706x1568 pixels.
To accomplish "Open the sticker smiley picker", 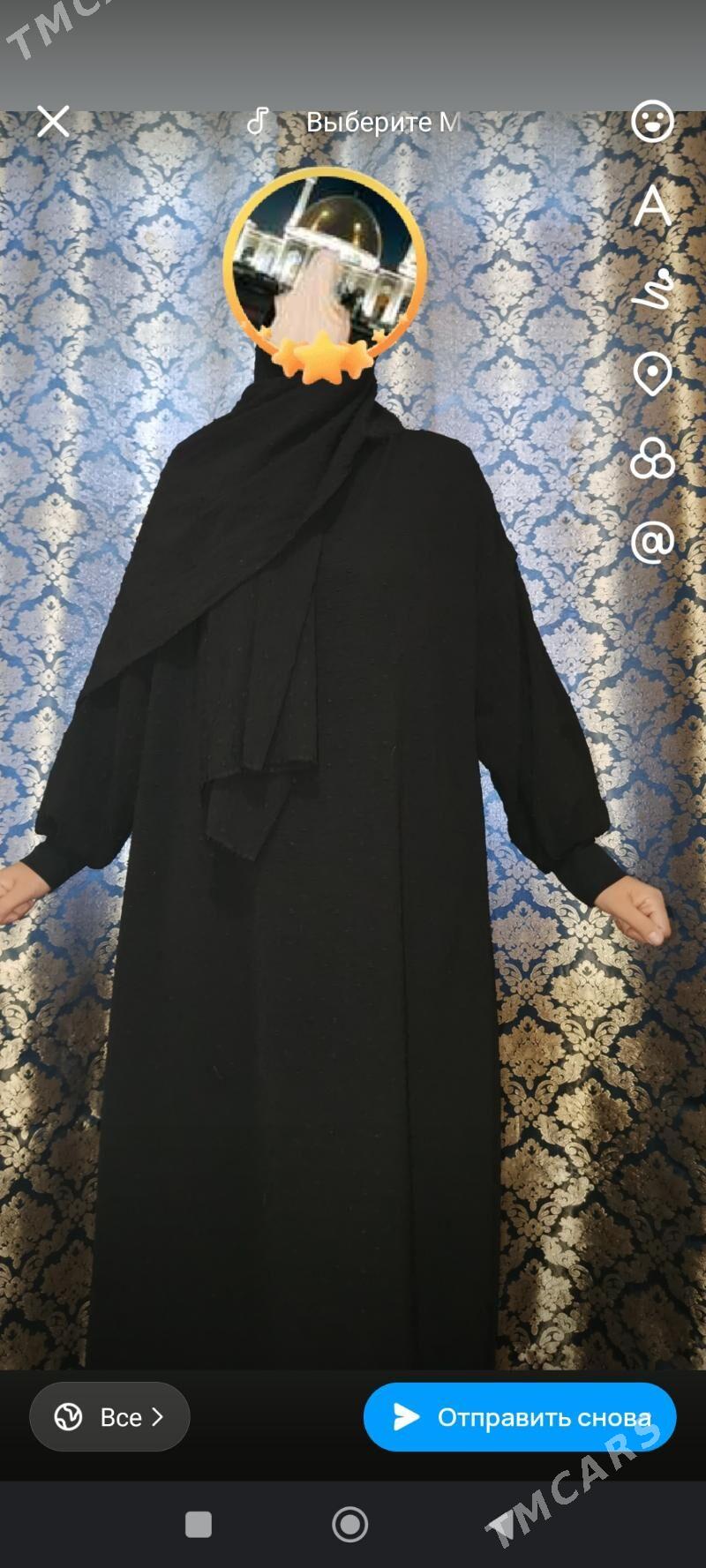I will pyautogui.click(x=652, y=122).
